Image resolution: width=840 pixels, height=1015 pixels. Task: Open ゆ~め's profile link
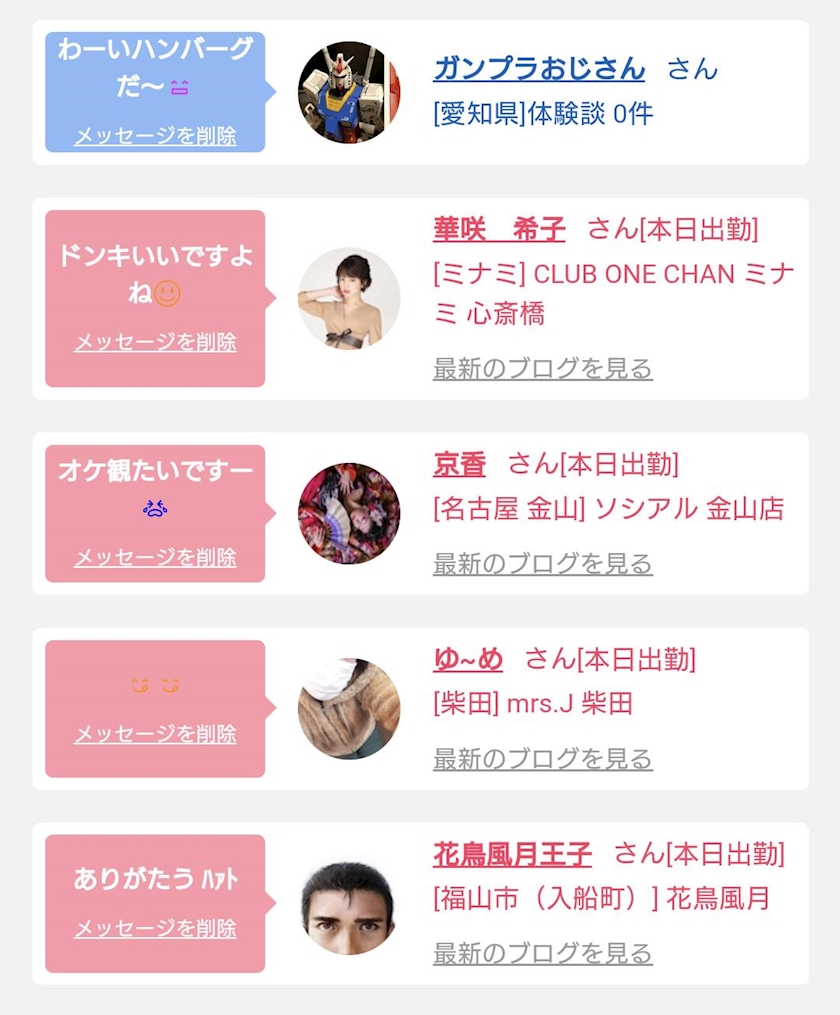468,660
